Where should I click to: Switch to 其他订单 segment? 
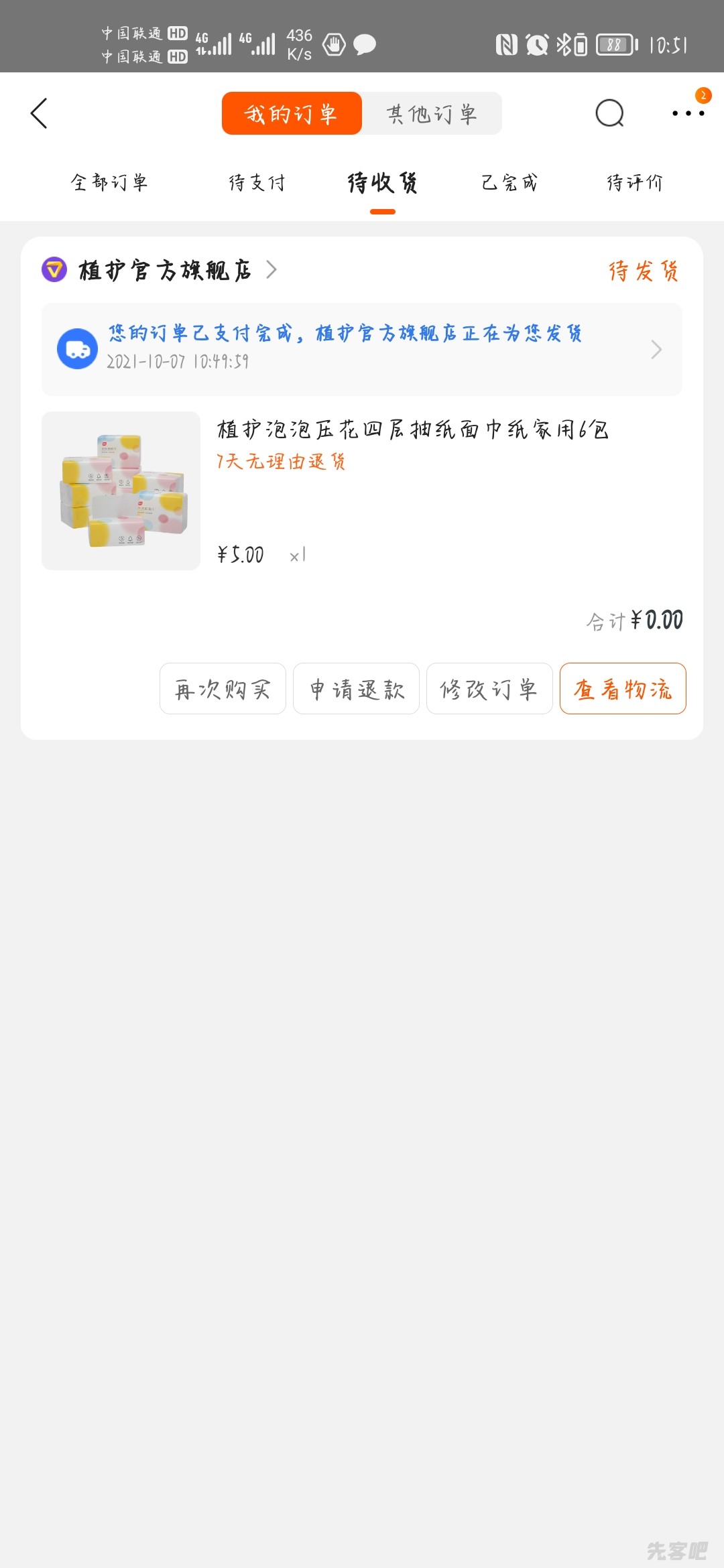(x=431, y=114)
